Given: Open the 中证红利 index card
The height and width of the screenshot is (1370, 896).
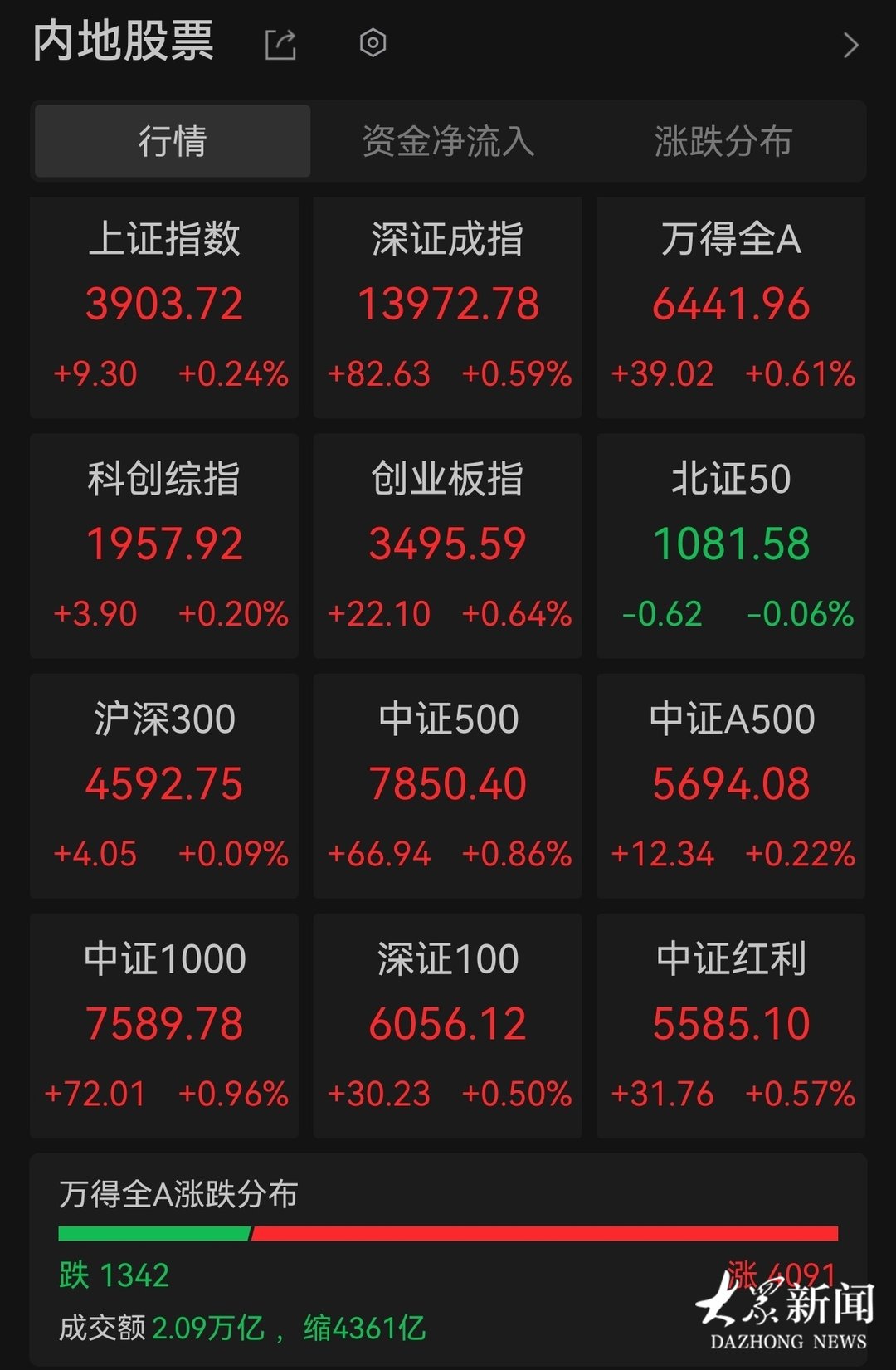Looking at the screenshot, I should click(x=731, y=1026).
